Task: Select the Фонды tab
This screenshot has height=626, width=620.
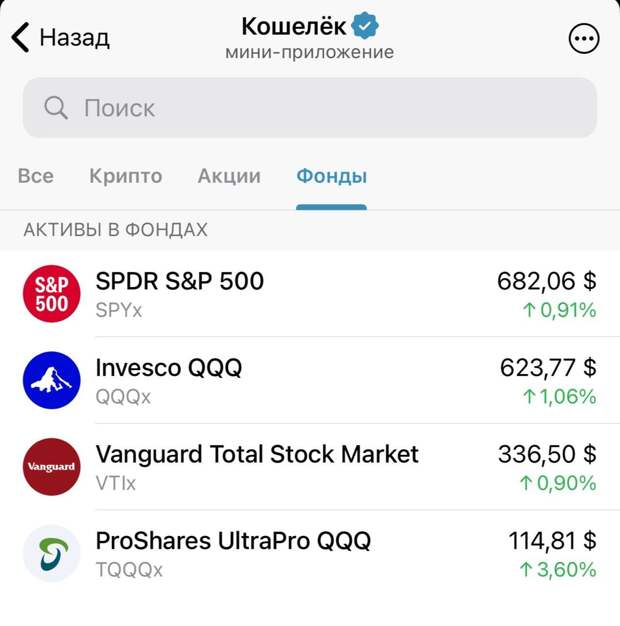Action: point(331,176)
